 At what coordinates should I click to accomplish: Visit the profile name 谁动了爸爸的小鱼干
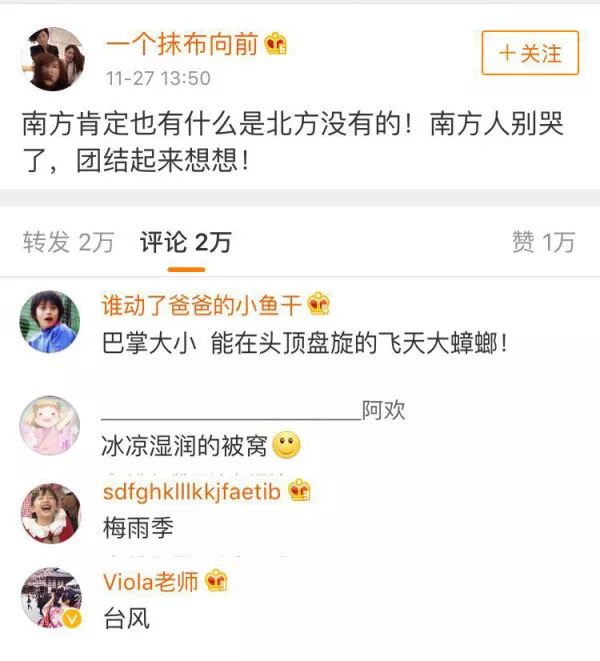204,305
